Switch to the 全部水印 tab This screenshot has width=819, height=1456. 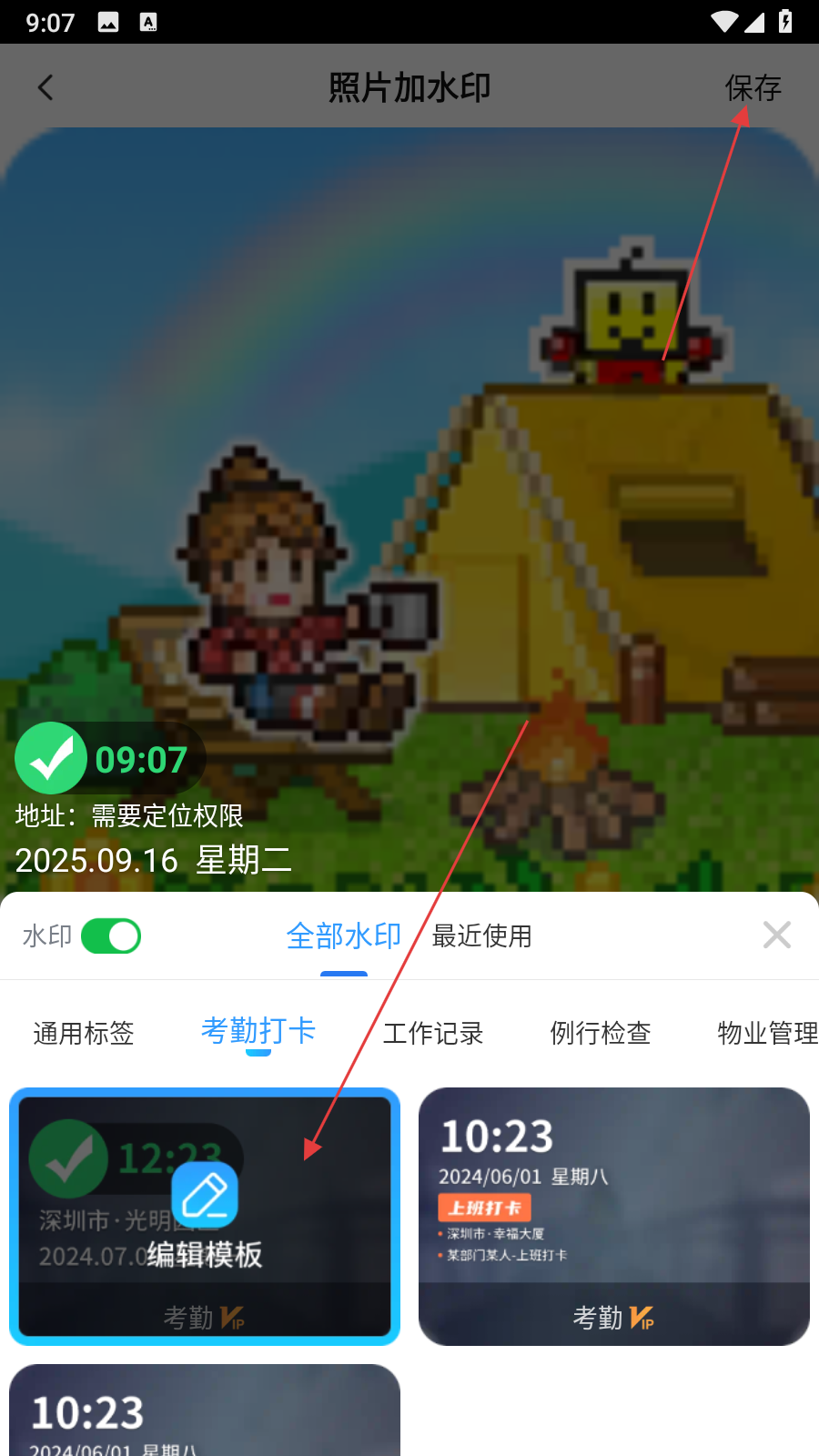[x=343, y=936]
